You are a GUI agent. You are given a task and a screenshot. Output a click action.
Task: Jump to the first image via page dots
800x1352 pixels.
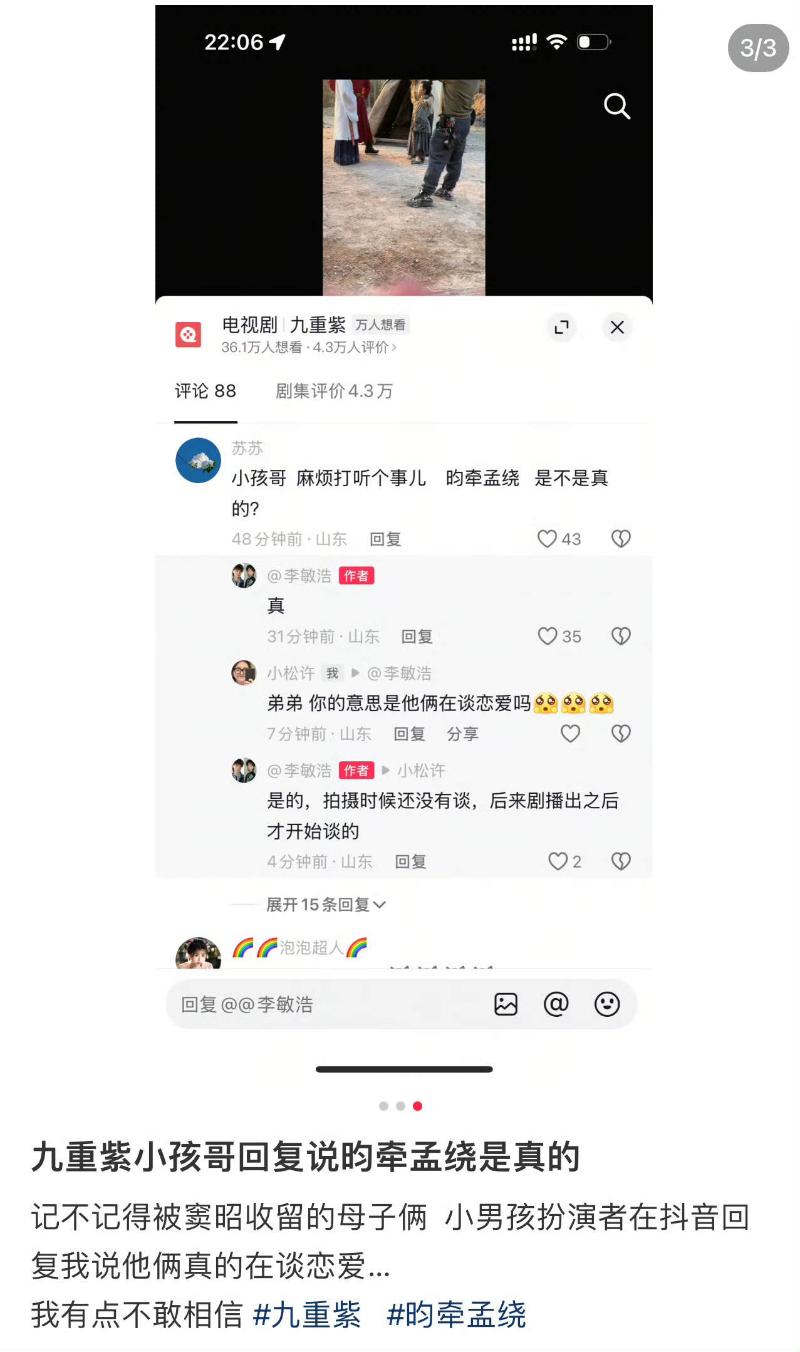pos(384,1106)
